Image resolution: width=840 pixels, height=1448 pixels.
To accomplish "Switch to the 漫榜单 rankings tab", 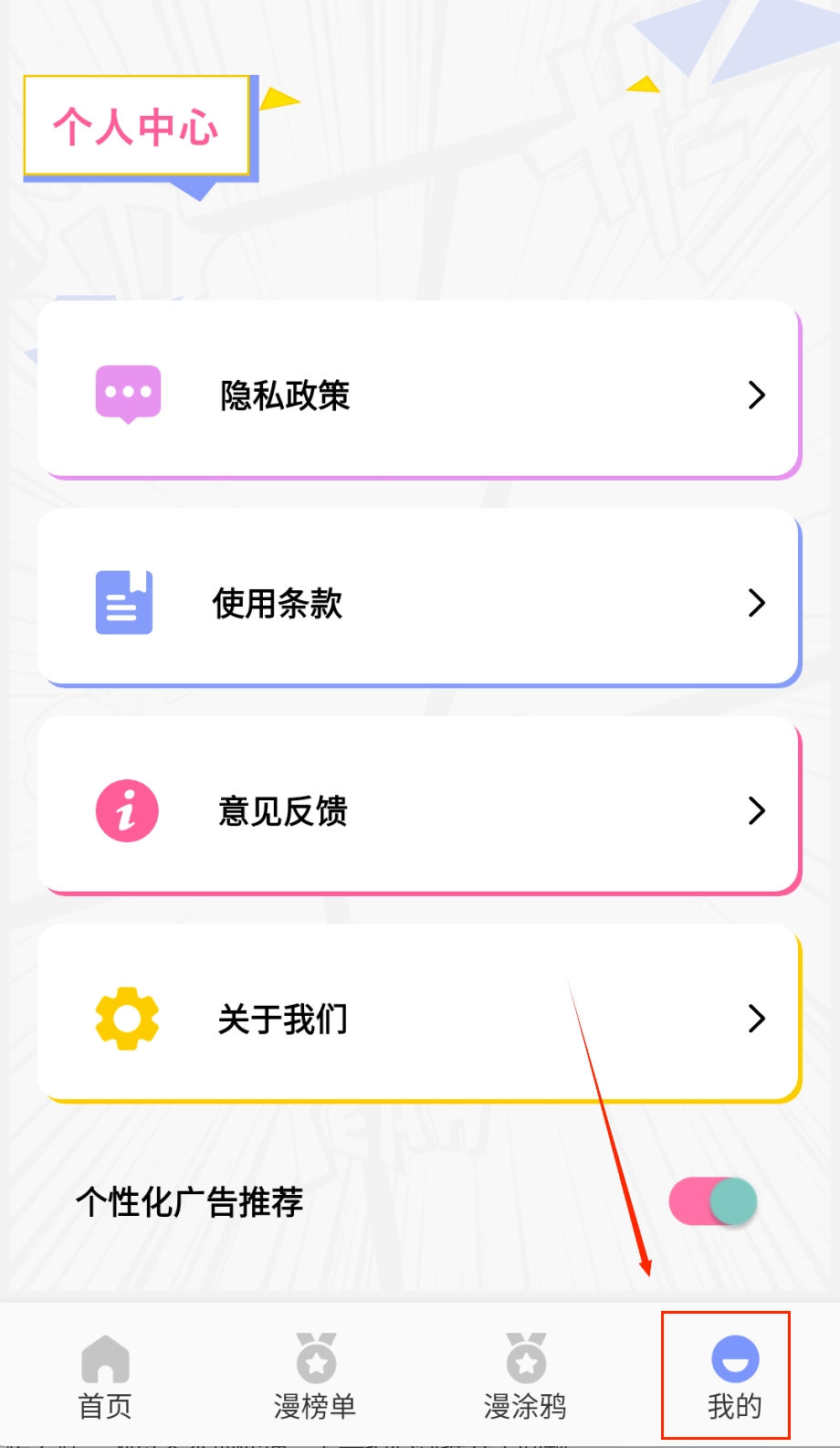I will point(315,1378).
